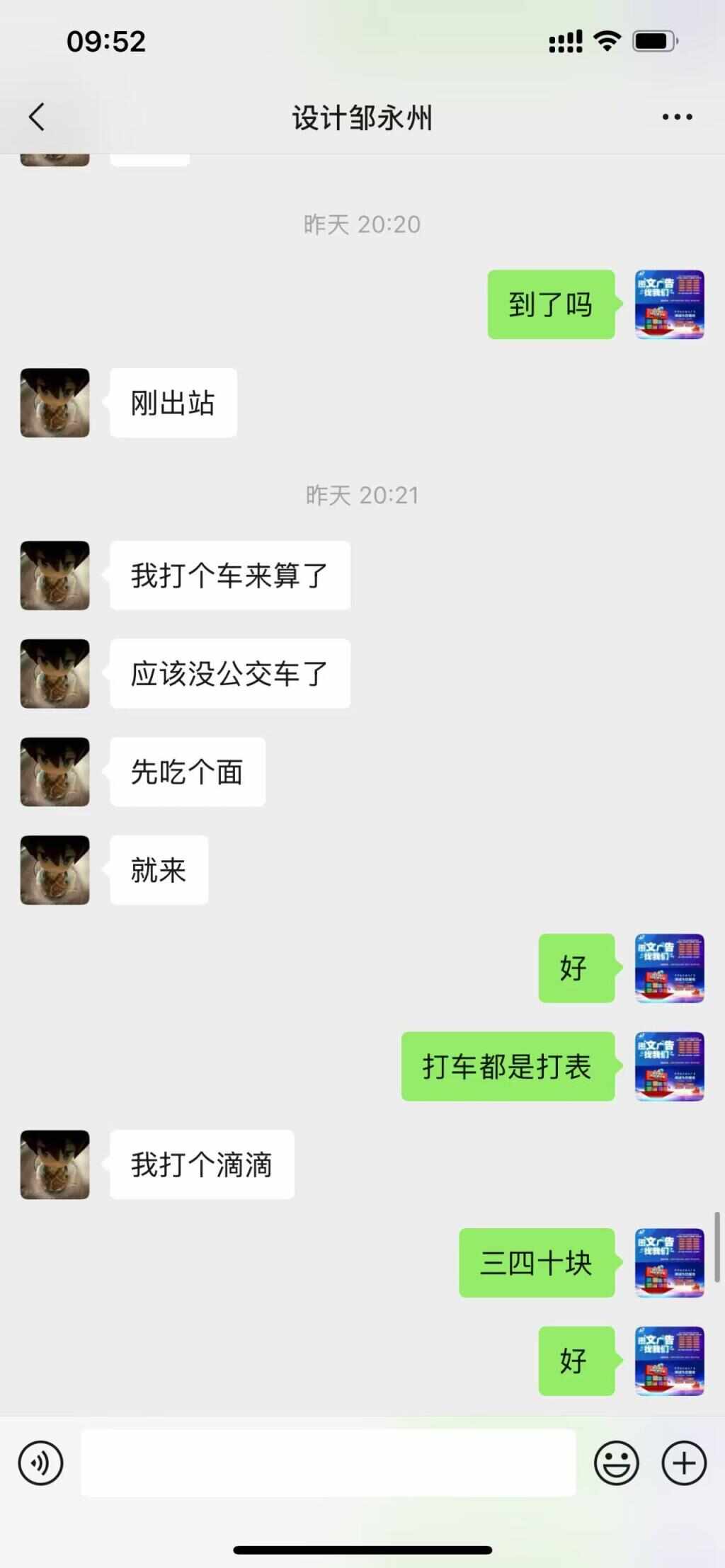Open contact avatar beside 刚出站
This screenshot has height=1568, width=725.
click(x=55, y=403)
